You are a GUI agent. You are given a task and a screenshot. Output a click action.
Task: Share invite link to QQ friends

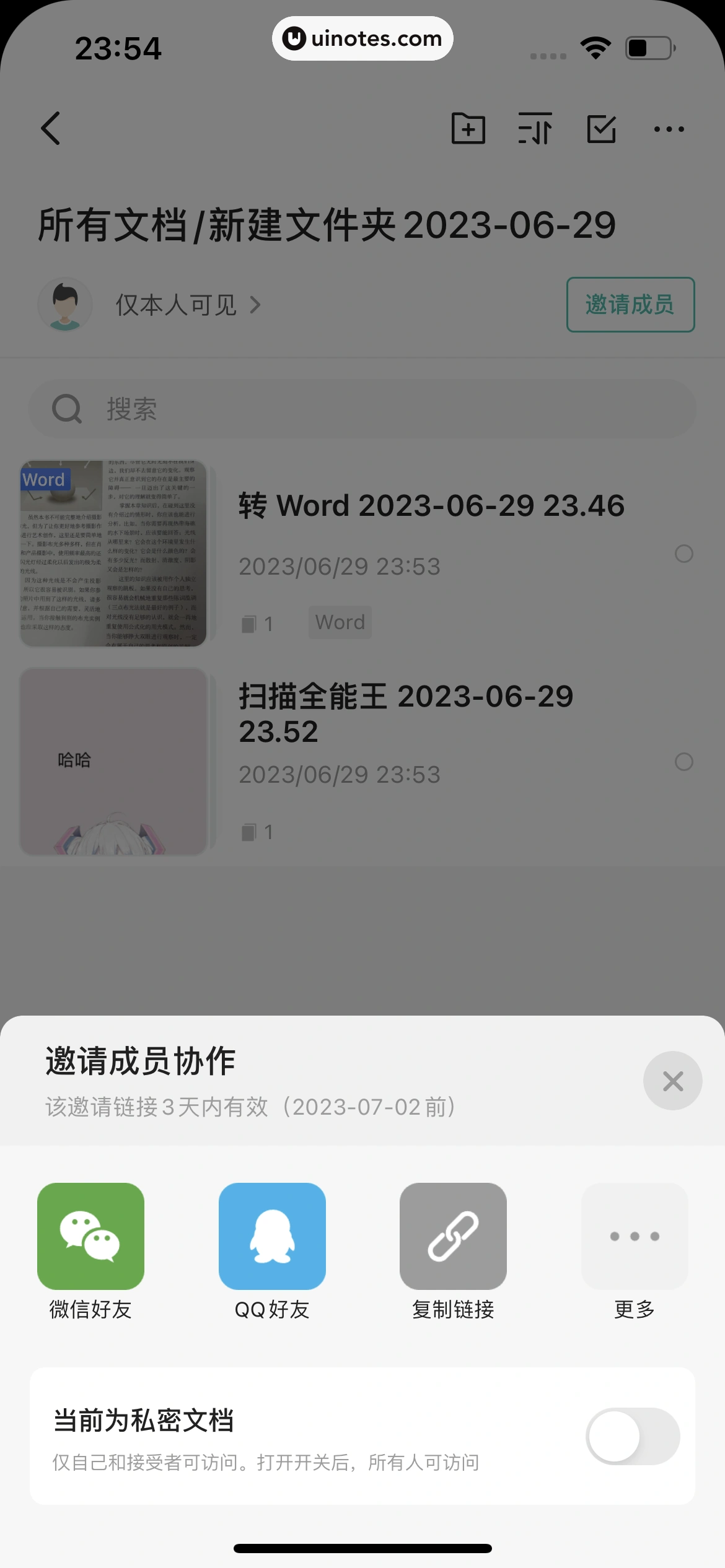click(272, 1236)
